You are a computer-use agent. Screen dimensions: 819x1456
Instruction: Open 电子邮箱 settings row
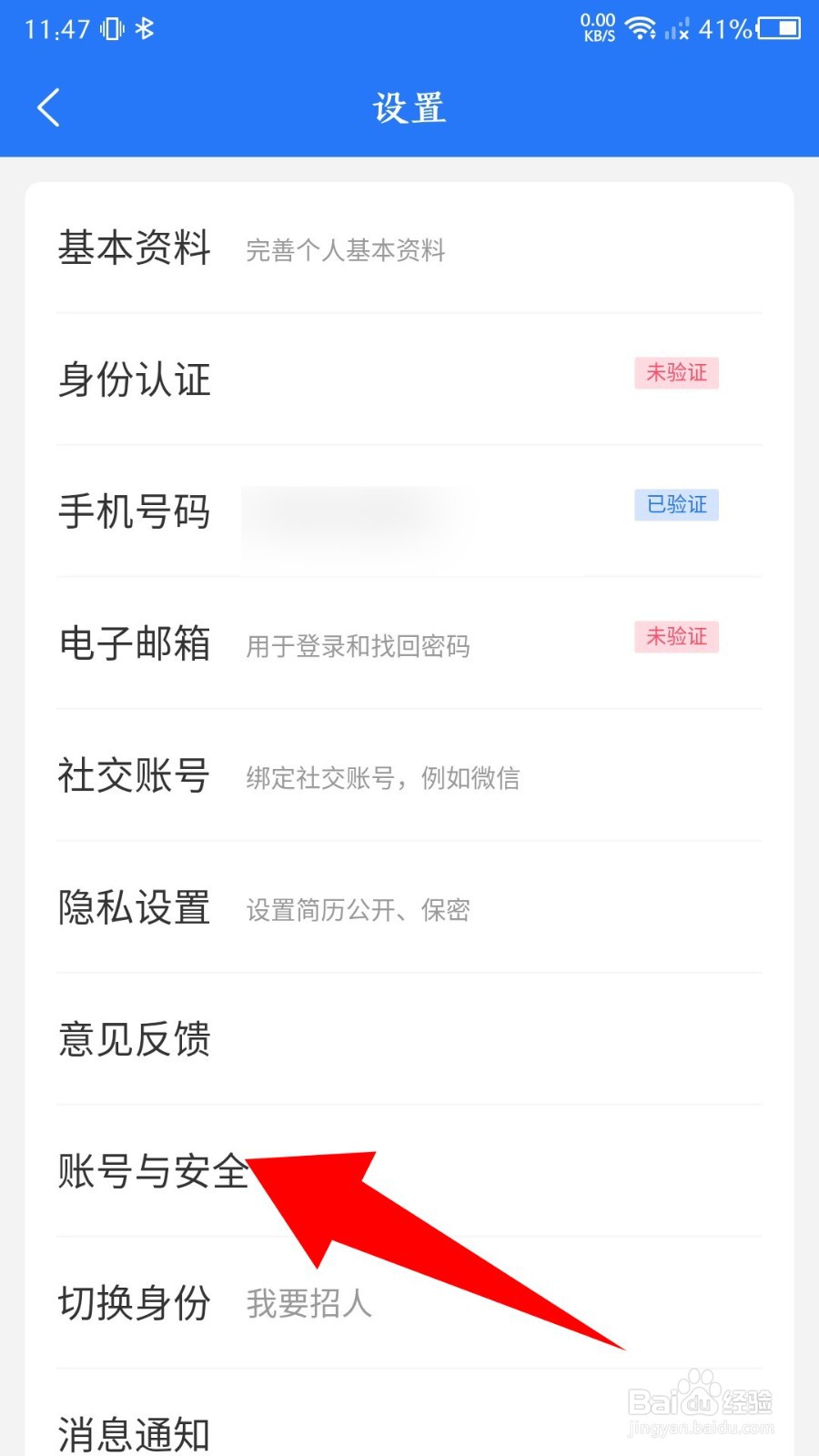click(x=409, y=643)
